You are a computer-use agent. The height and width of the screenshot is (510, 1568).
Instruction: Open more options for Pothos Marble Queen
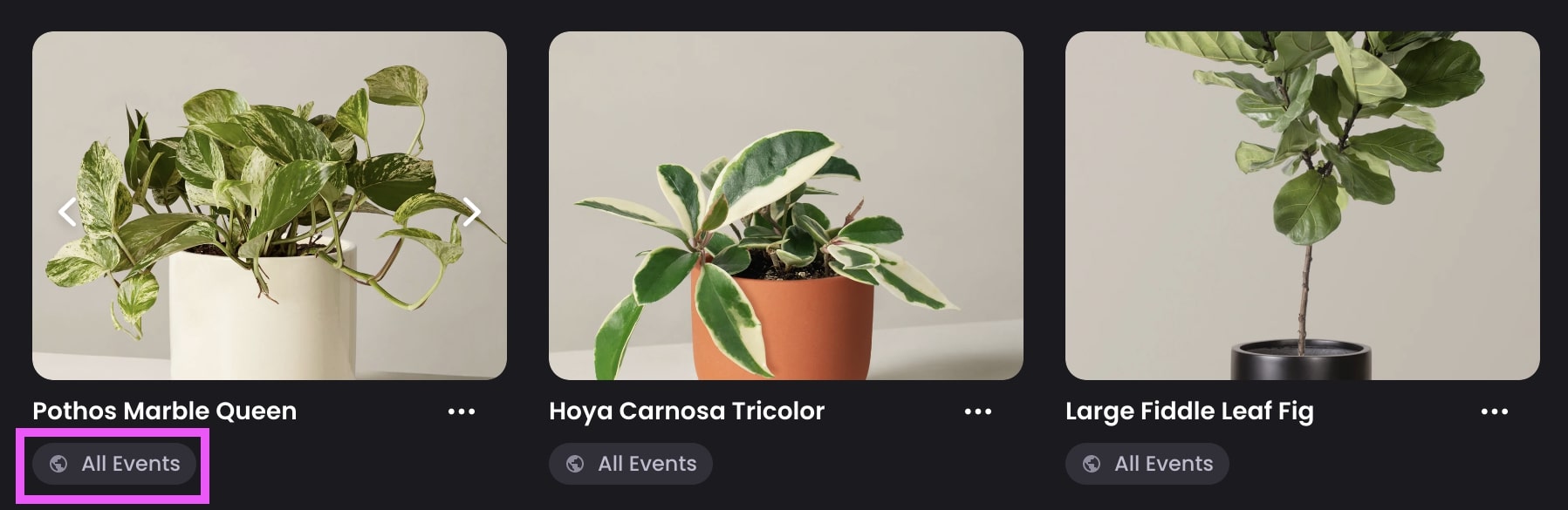click(462, 411)
